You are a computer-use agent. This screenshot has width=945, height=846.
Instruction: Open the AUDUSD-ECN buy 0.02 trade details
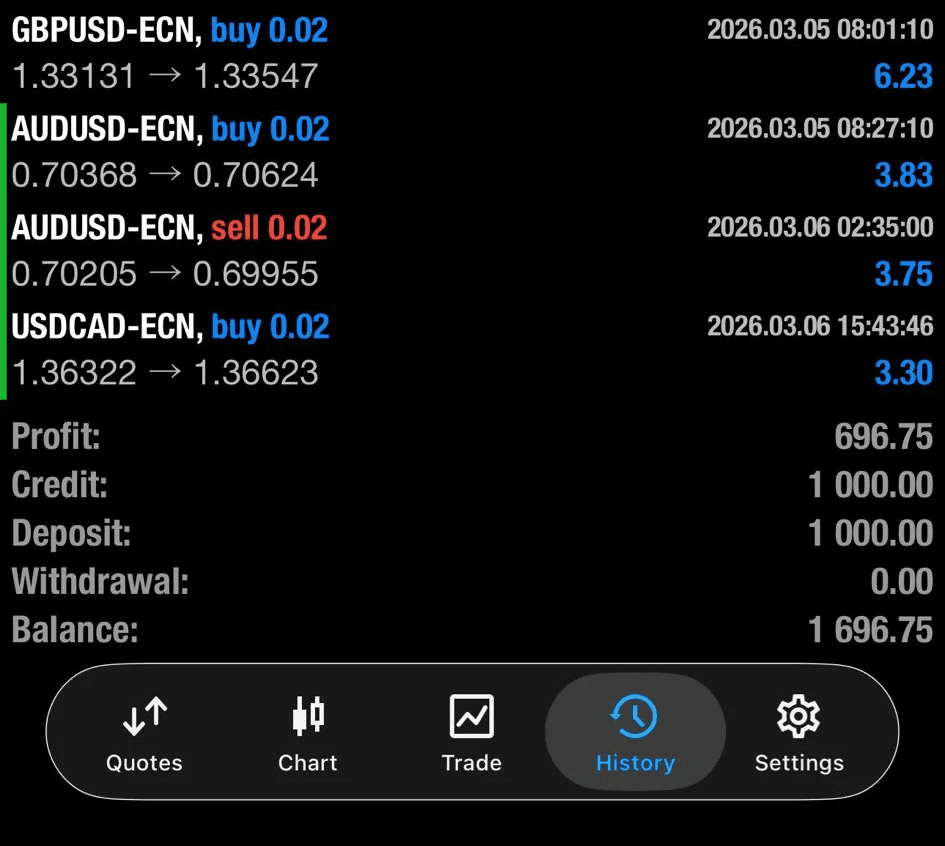pos(472,152)
